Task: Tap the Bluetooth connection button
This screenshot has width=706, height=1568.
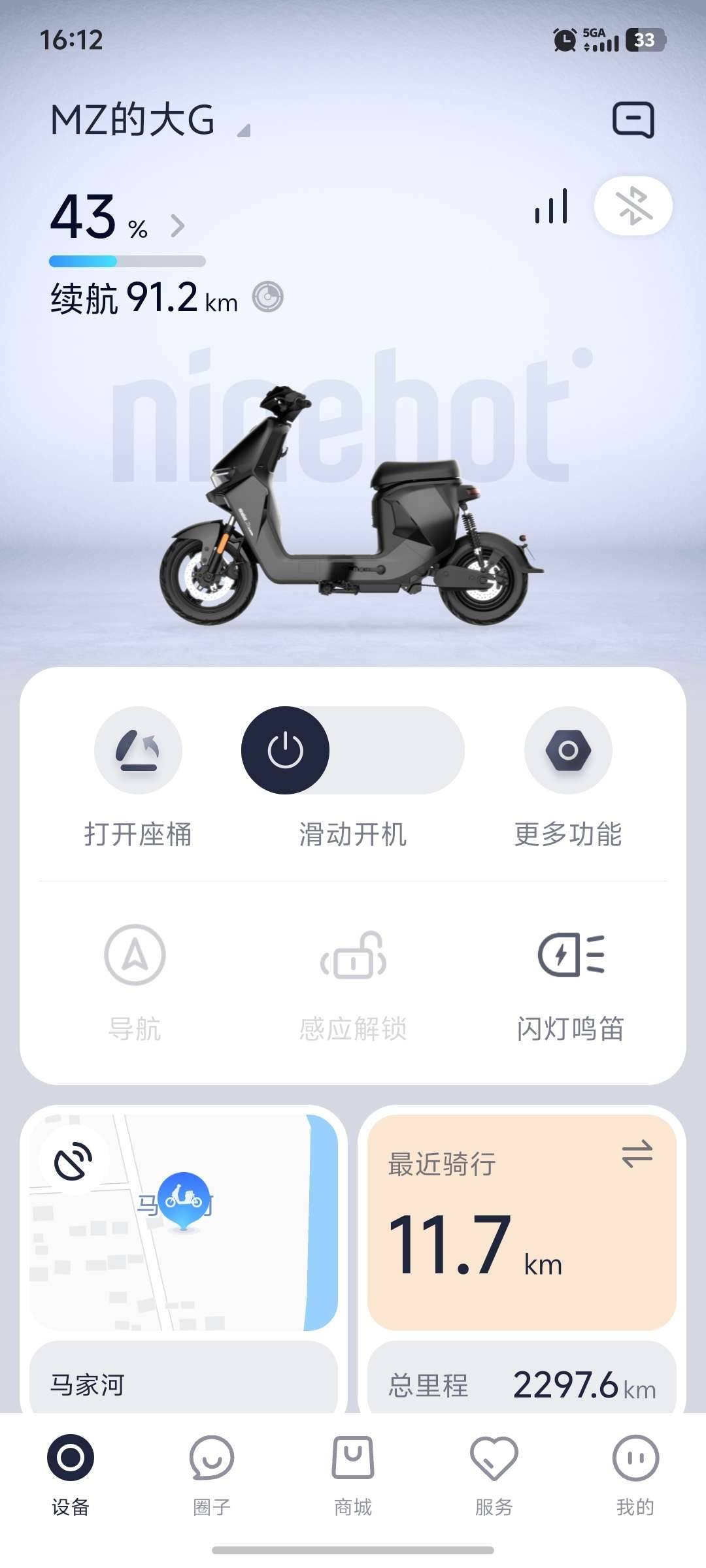Action: coord(633,206)
